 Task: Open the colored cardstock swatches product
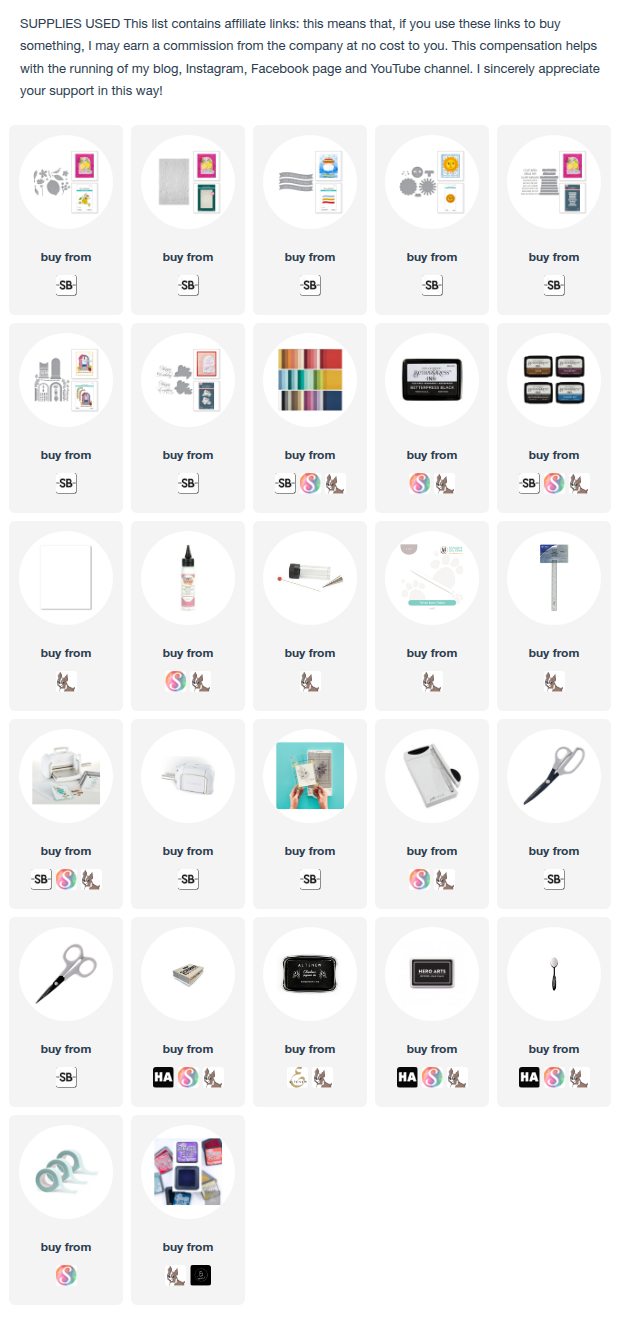pos(310,380)
